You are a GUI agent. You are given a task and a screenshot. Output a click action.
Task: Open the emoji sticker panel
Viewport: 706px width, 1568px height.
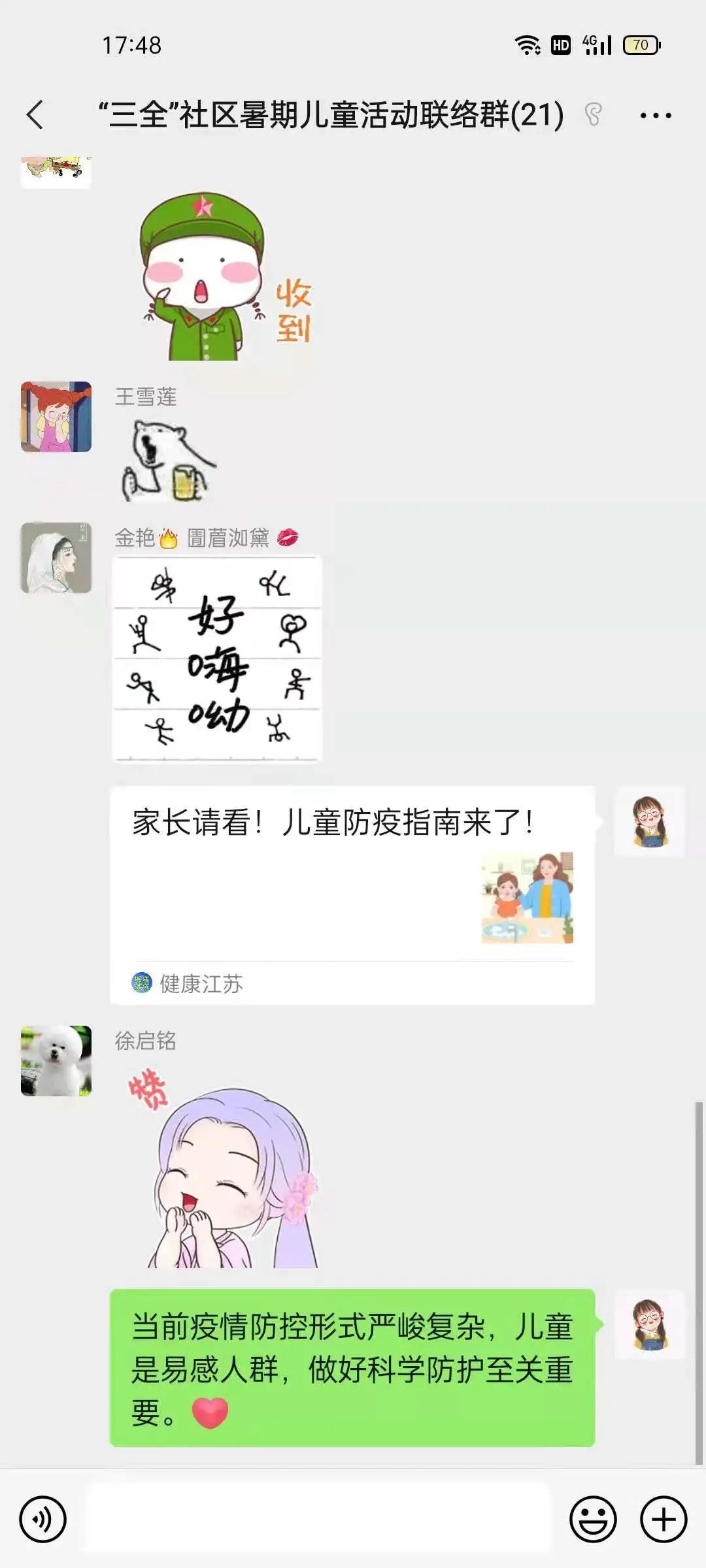pos(593,1519)
